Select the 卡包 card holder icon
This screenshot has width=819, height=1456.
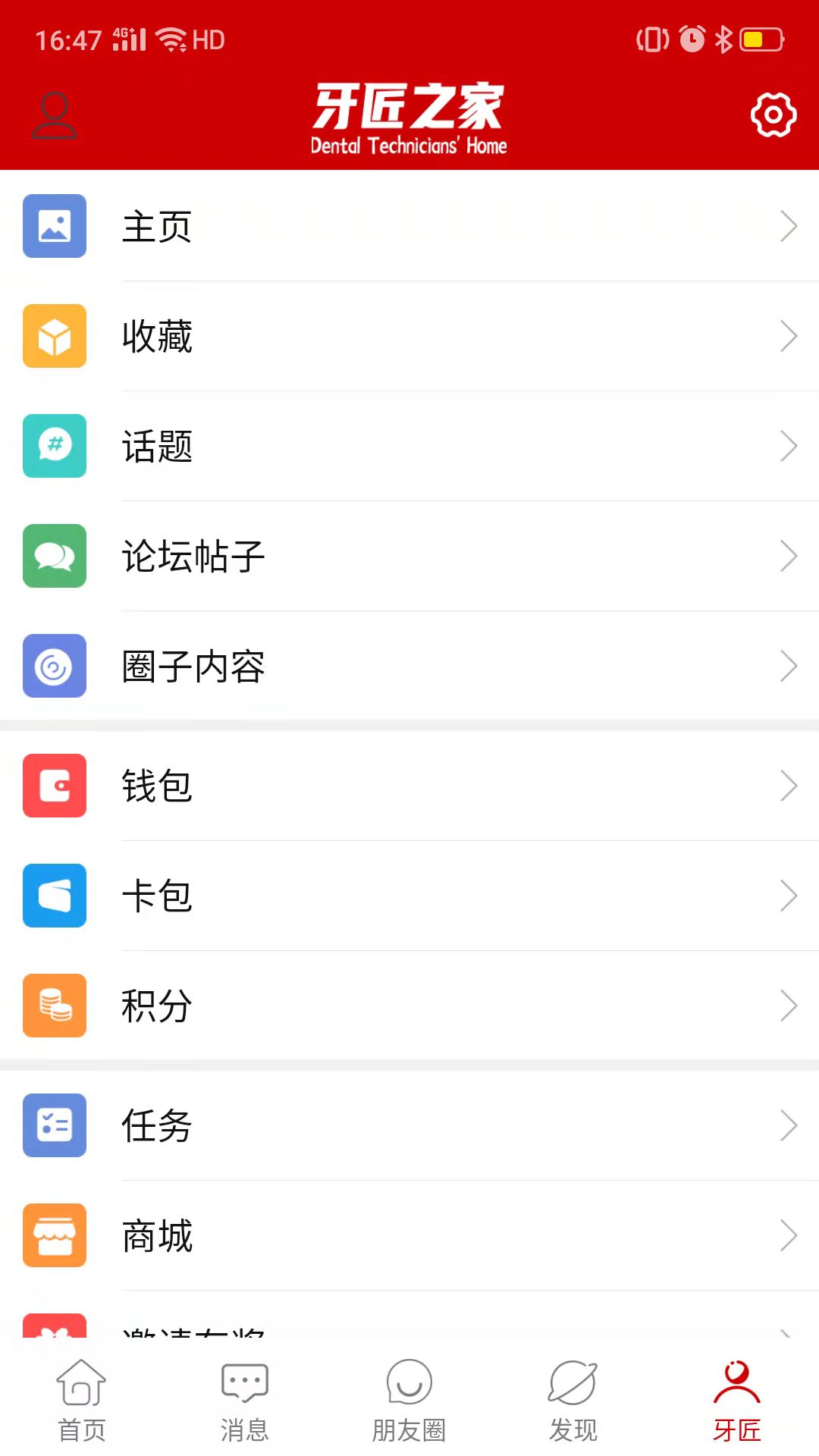(54, 896)
